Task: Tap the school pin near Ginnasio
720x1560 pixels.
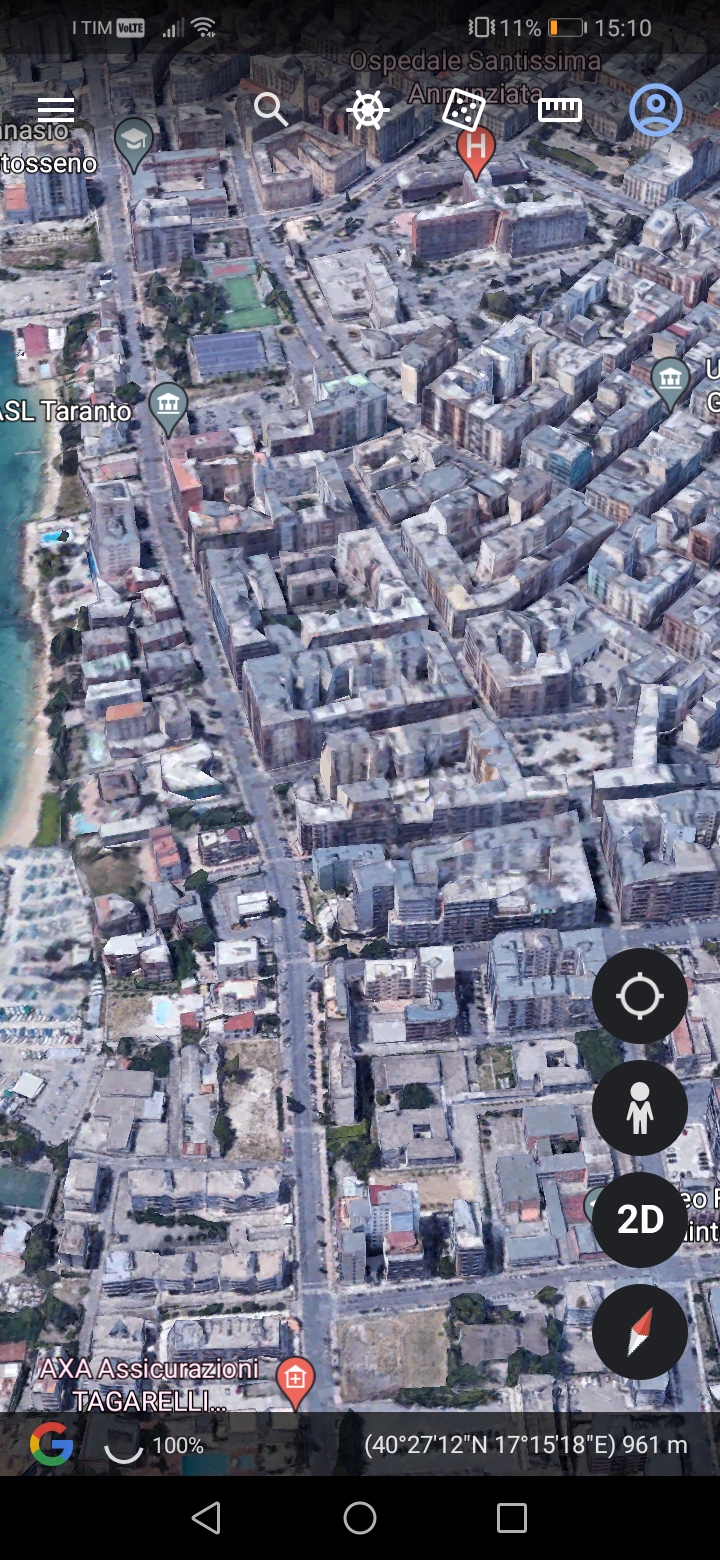Action: [x=133, y=141]
